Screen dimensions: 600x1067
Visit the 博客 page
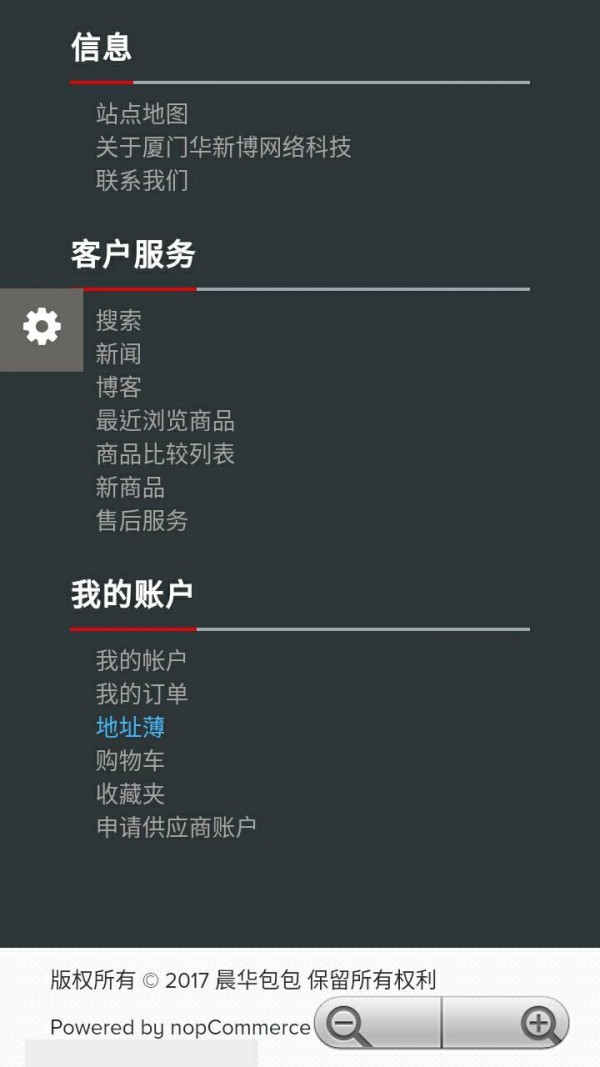coord(119,387)
